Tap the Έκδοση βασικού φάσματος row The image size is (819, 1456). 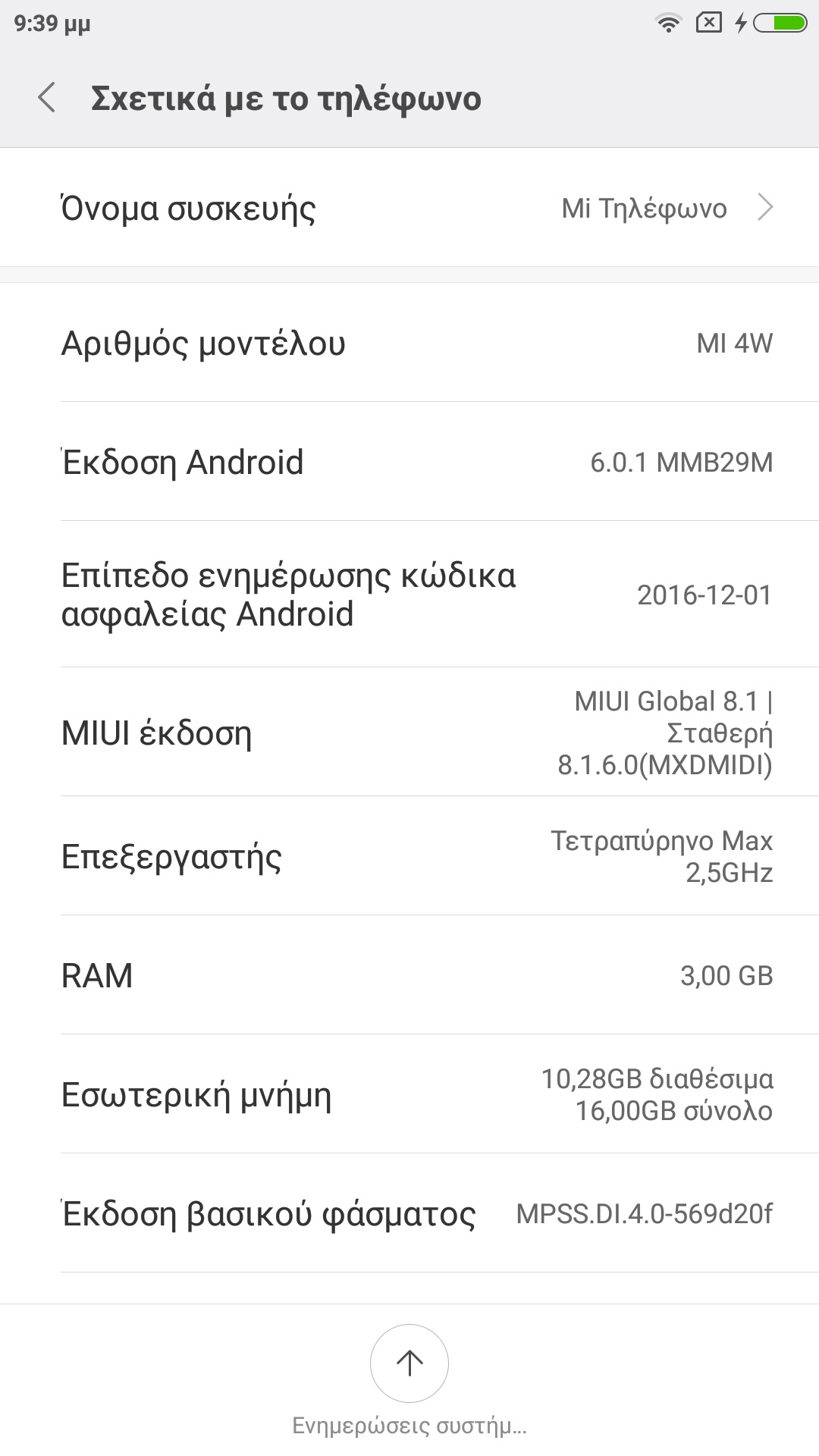coord(409,1213)
